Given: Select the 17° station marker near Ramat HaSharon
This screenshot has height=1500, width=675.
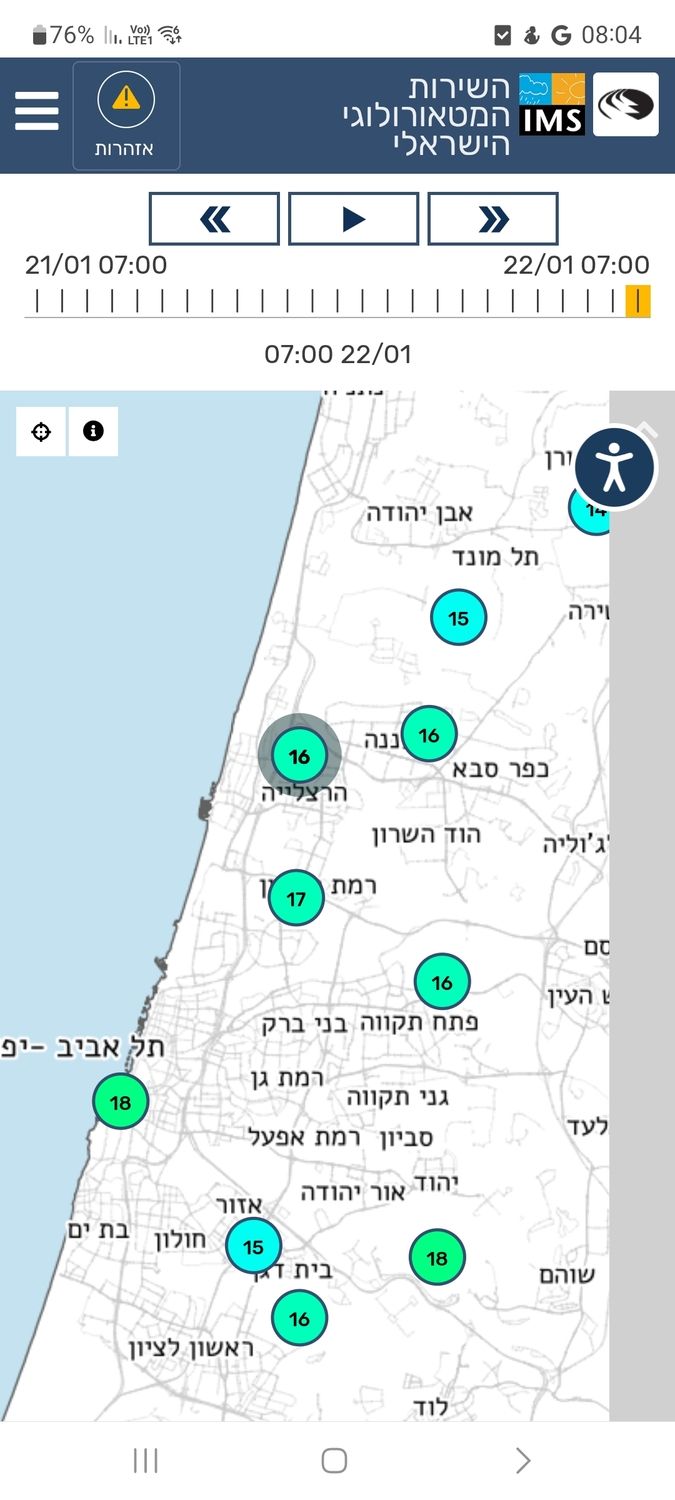Looking at the screenshot, I should tap(296, 898).
